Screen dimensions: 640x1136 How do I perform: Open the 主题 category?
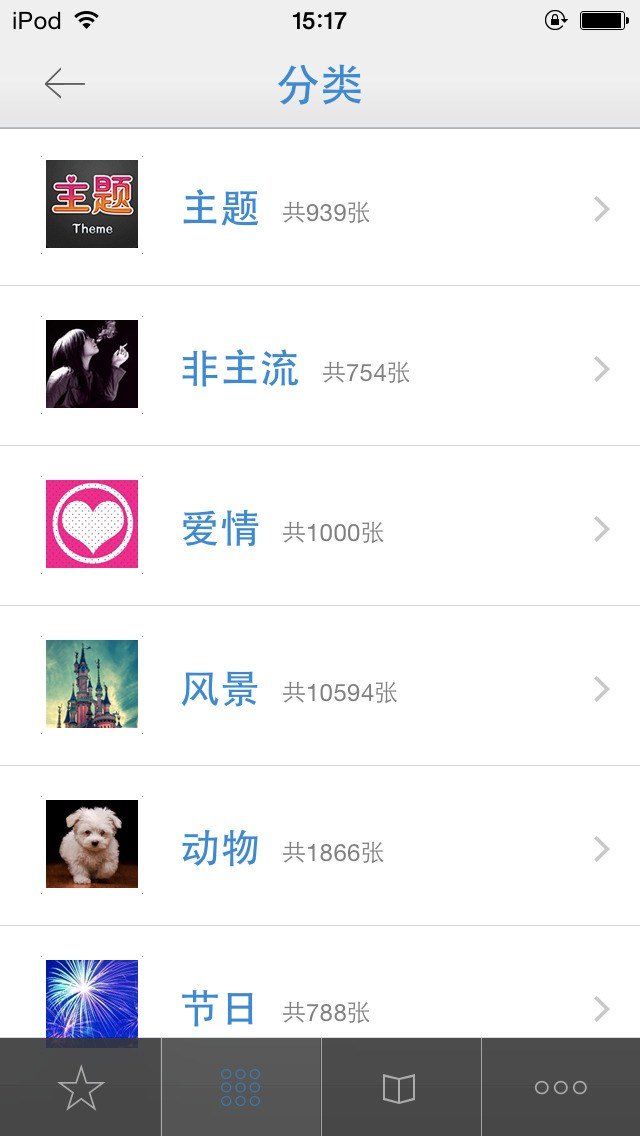[221, 208]
